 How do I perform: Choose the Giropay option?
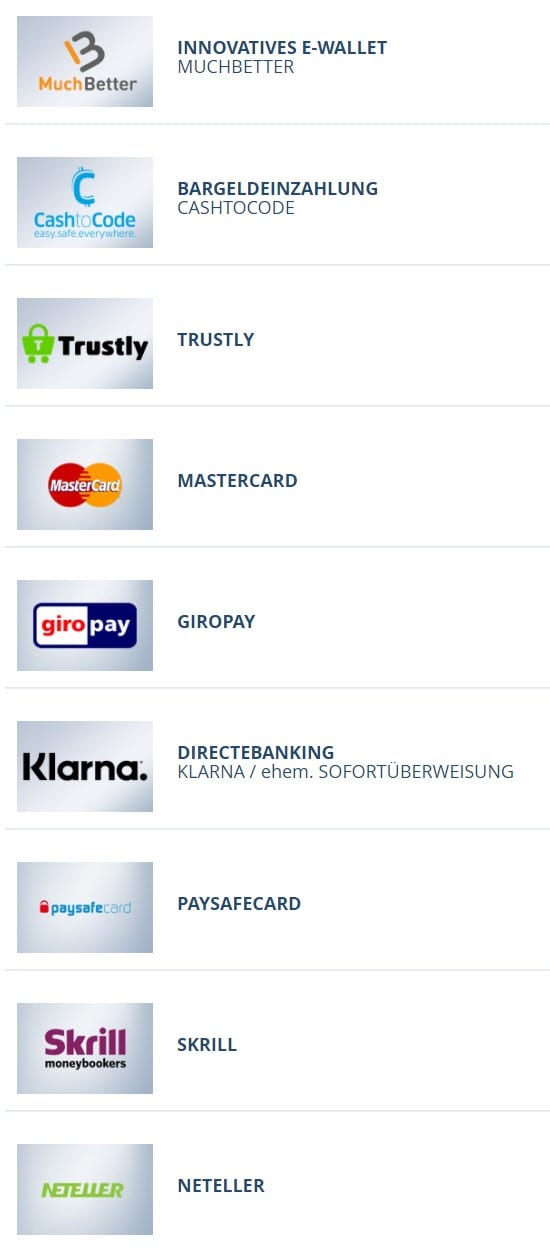click(x=277, y=624)
